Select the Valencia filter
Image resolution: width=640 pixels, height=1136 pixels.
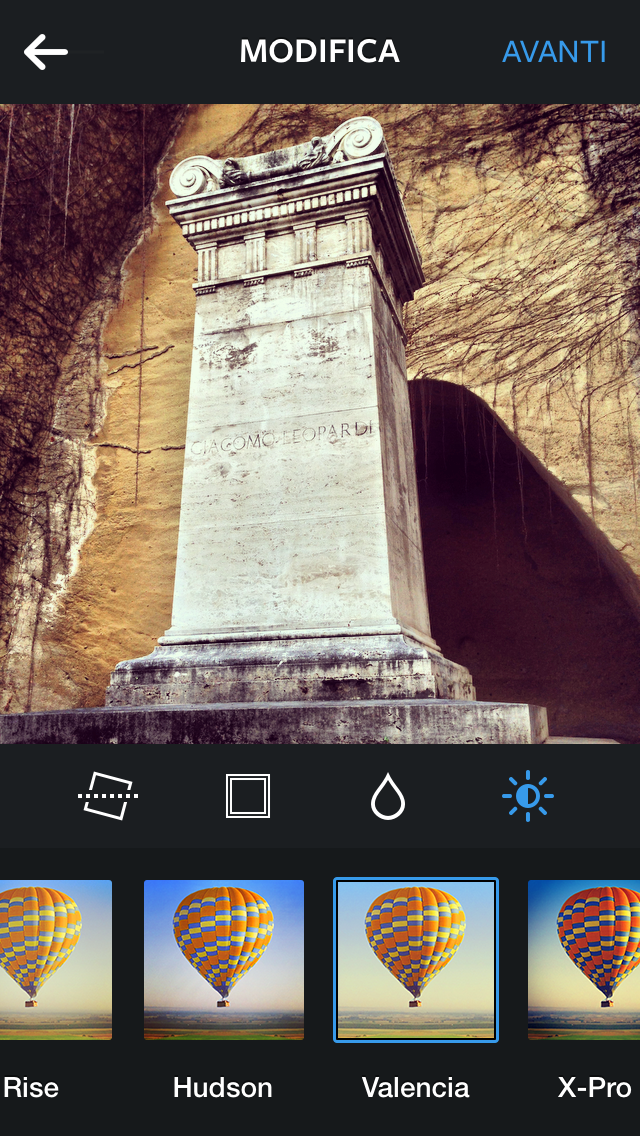[x=415, y=960]
